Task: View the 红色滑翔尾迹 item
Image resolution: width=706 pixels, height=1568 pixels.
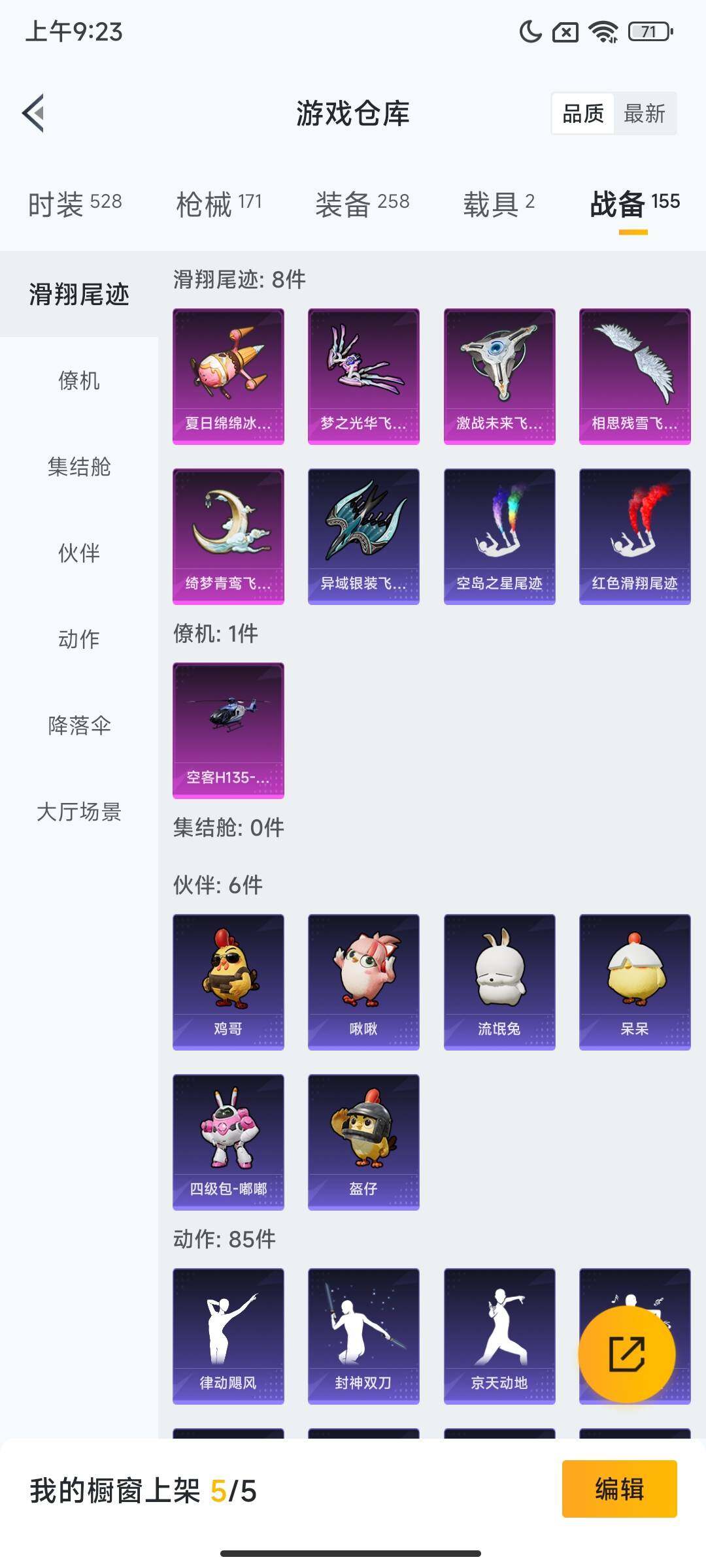Action: 635,536
